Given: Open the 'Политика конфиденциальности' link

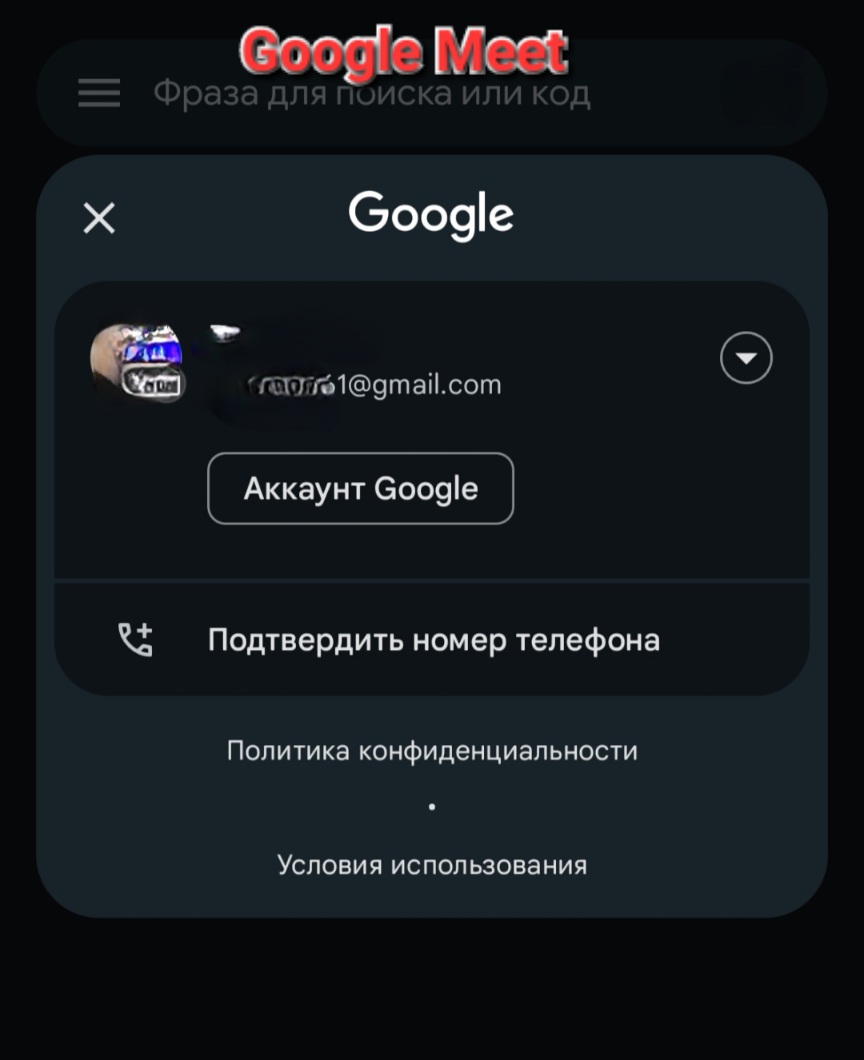Looking at the screenshot, I should point(430,750).
